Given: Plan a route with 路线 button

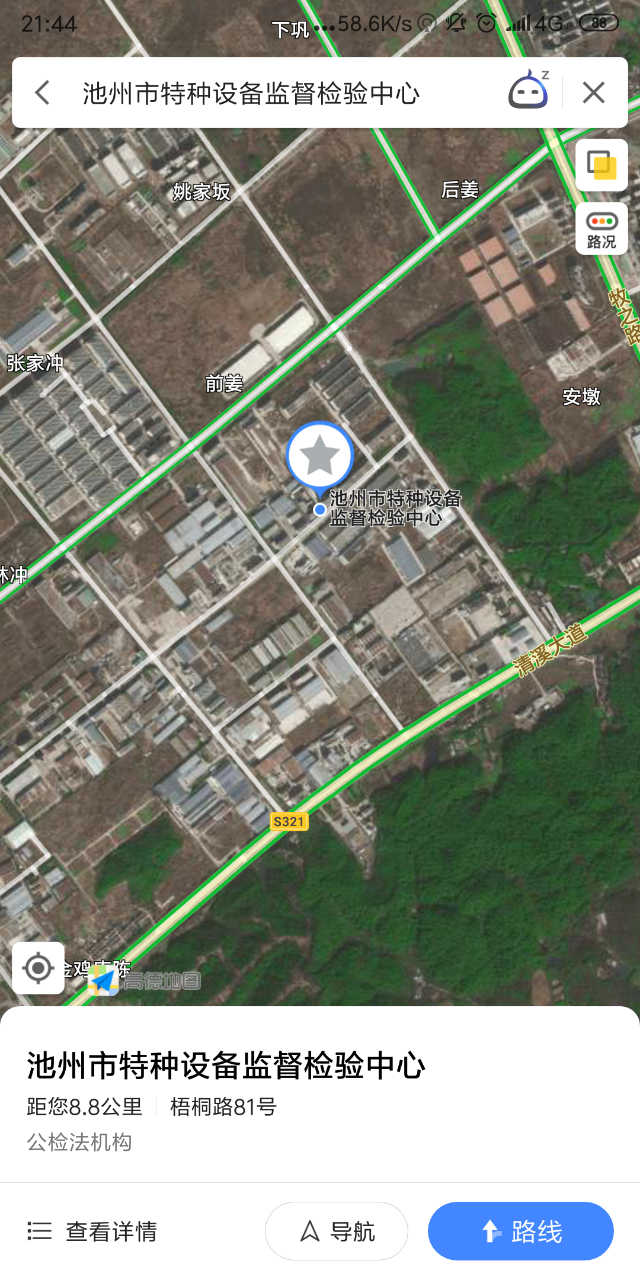Looking at the screenshot, I should click(520, 1231).
